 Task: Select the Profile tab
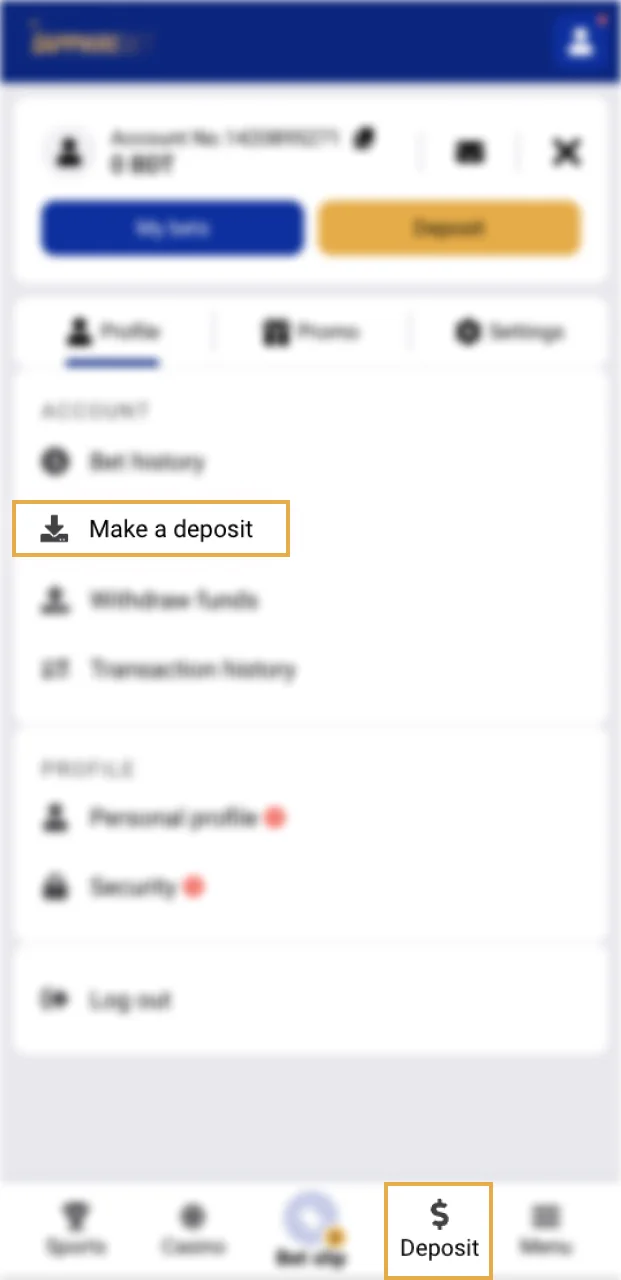pos(112,332)
